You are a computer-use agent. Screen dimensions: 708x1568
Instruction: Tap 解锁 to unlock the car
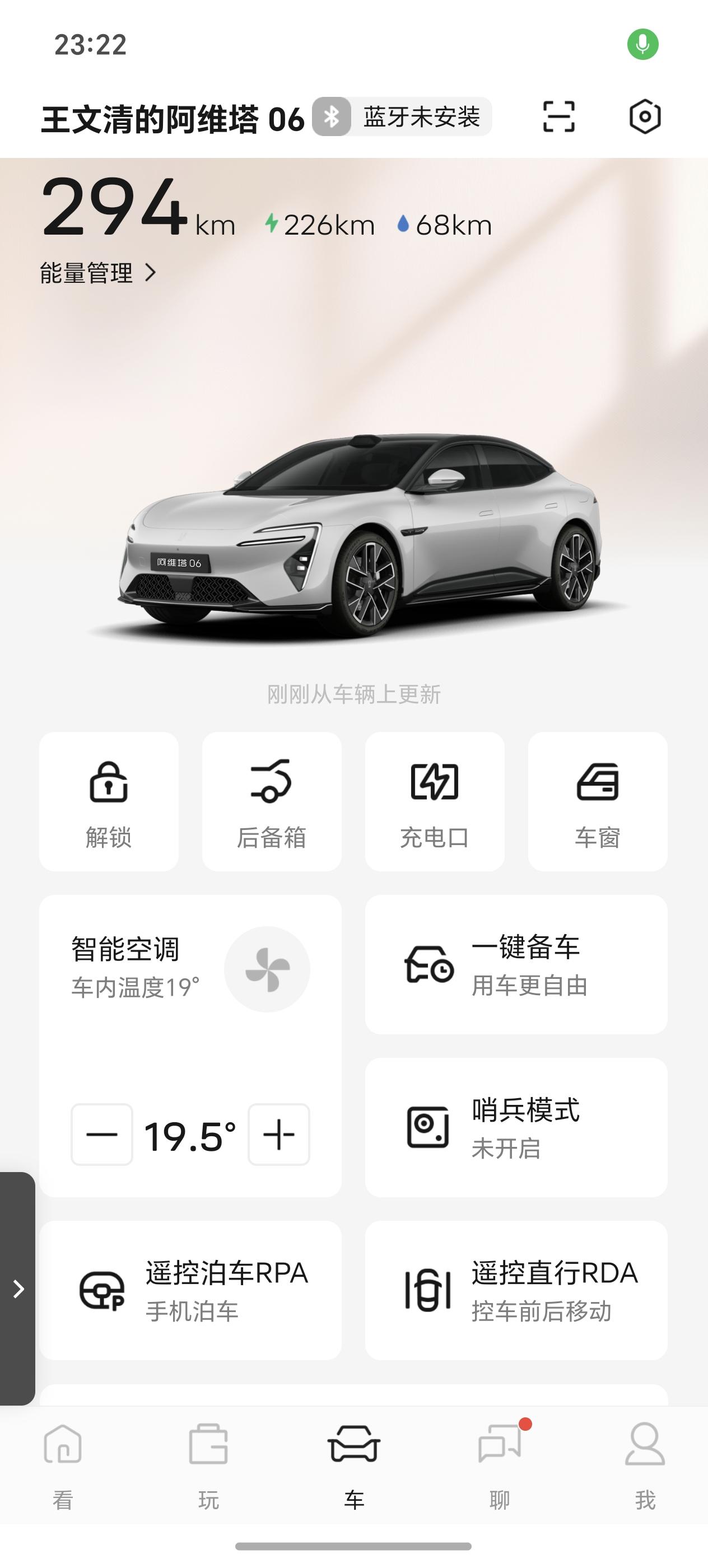pyautogui.click(x=109, y=801)
